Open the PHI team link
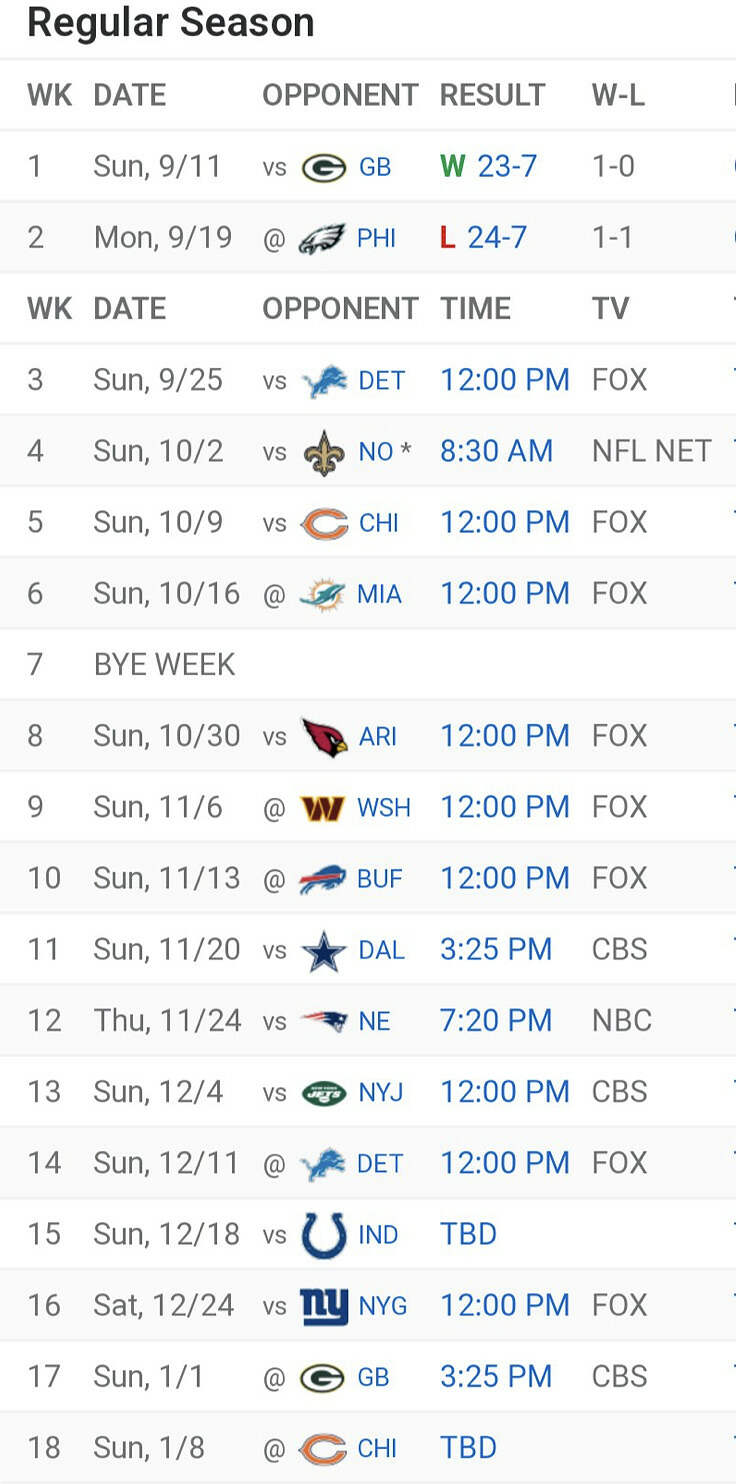 (x=376, y=238)
